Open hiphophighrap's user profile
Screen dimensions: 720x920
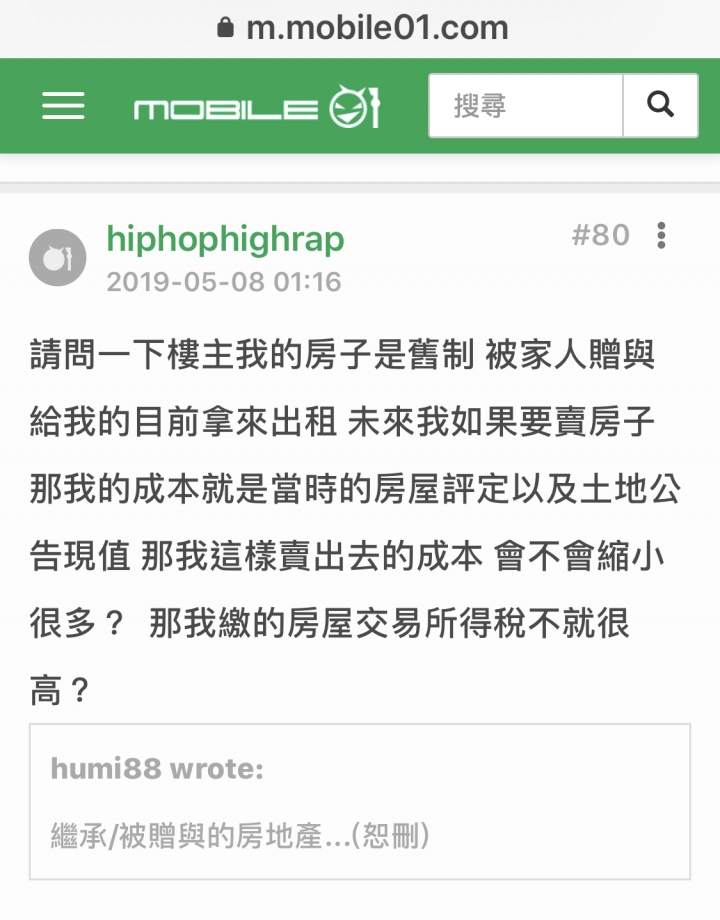pyautogui.click(x=225, y=239)
